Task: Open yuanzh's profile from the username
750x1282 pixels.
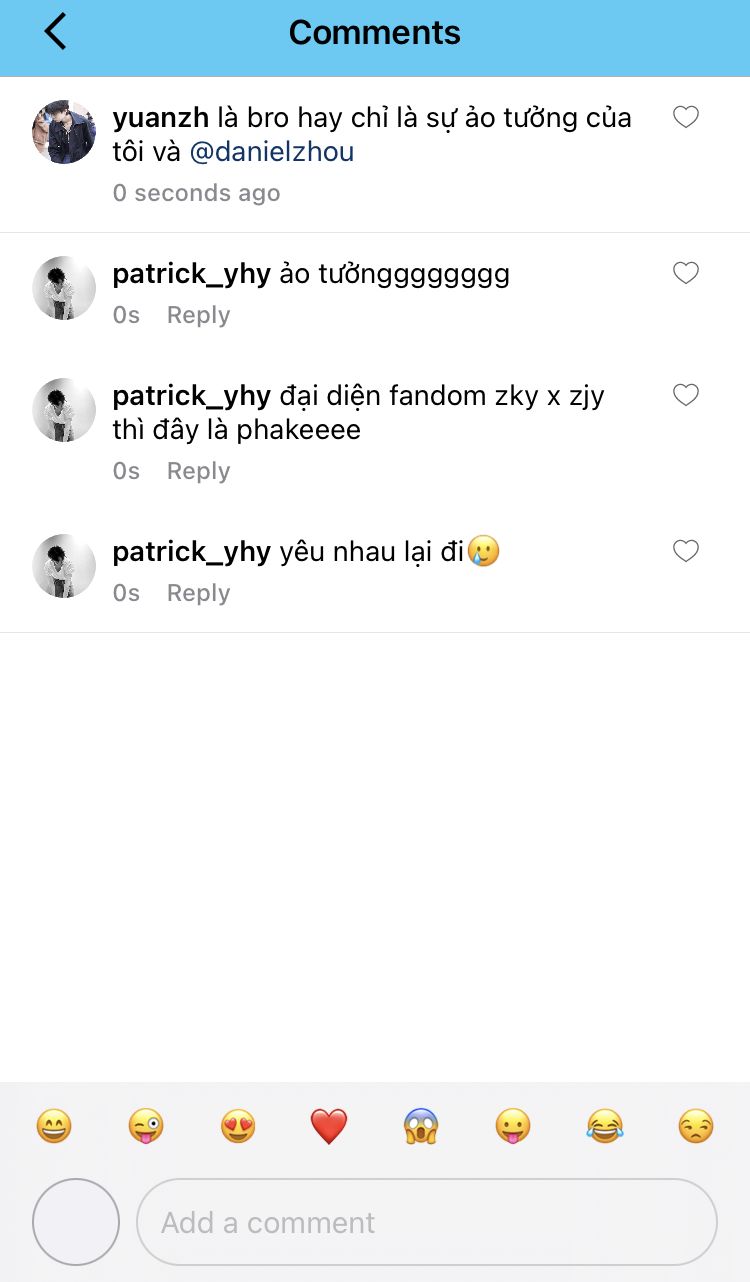Action: 160,118
